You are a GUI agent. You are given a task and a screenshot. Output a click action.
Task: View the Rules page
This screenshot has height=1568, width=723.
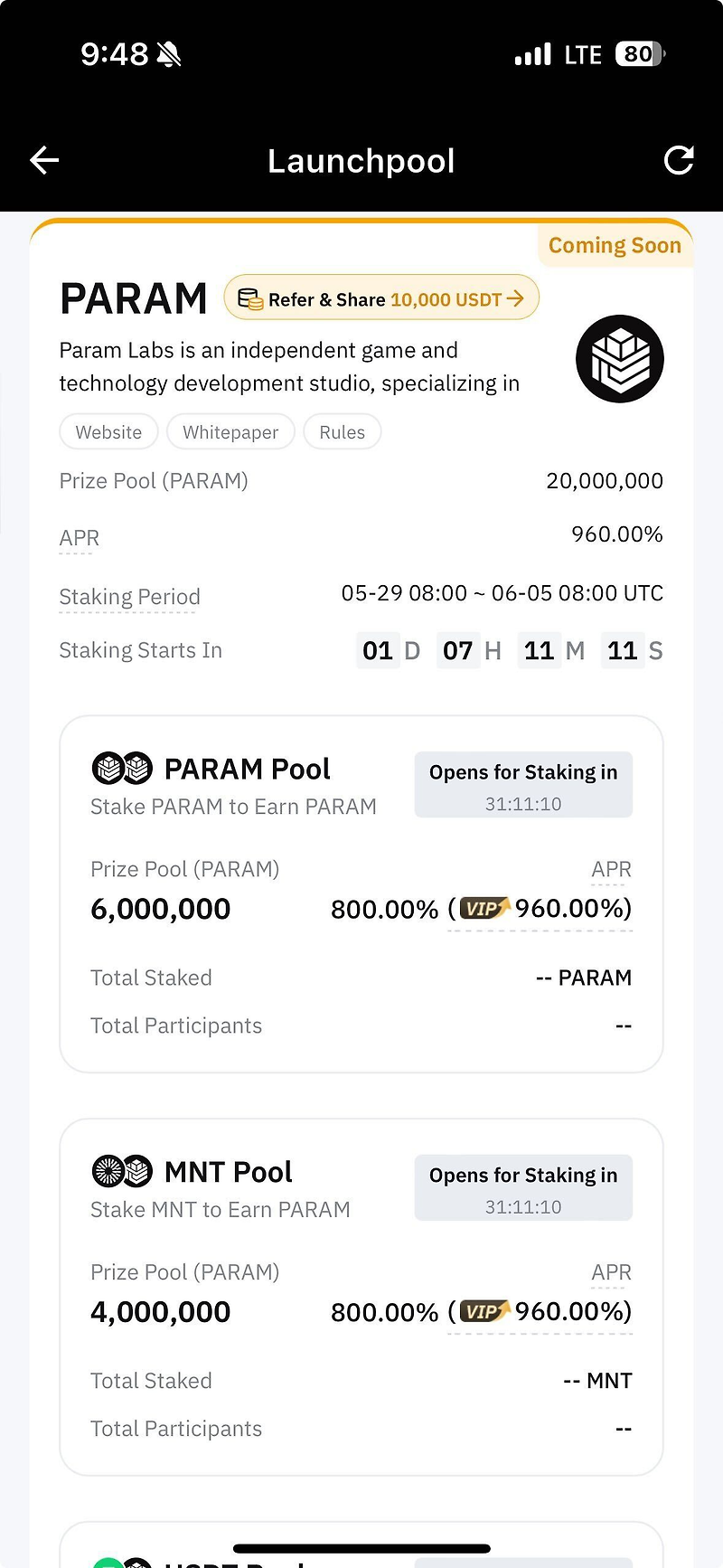[342, 431]
